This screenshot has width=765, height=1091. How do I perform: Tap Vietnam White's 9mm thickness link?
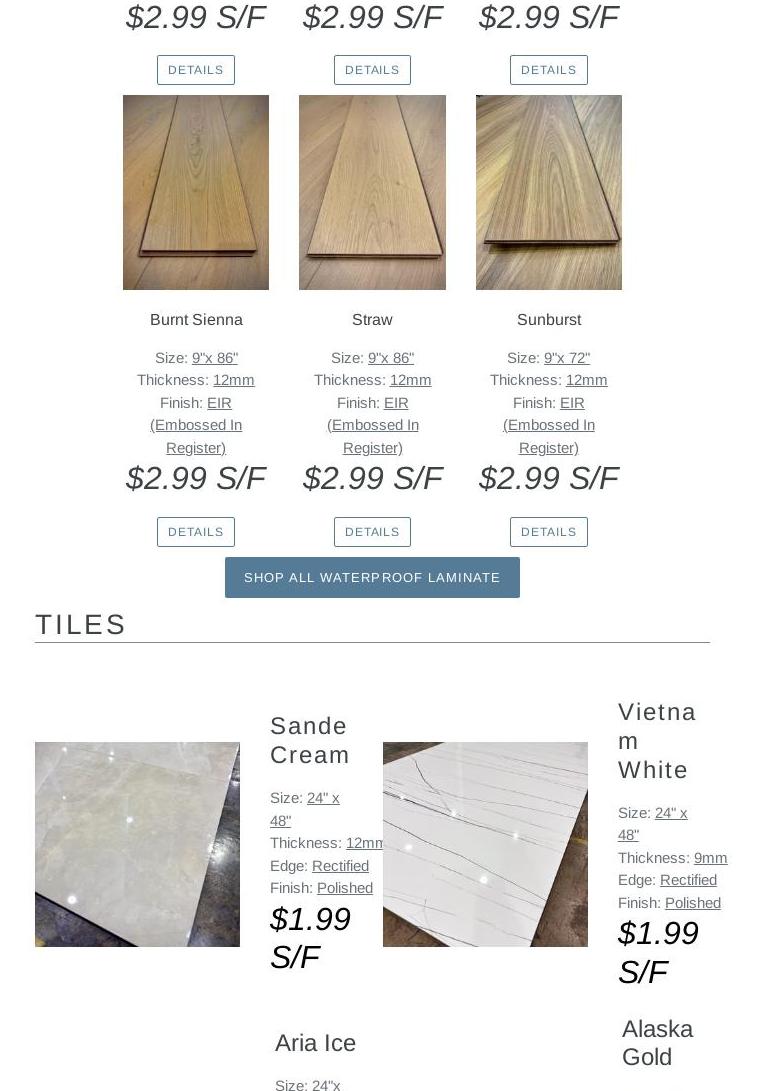click(x=711, y=858)
